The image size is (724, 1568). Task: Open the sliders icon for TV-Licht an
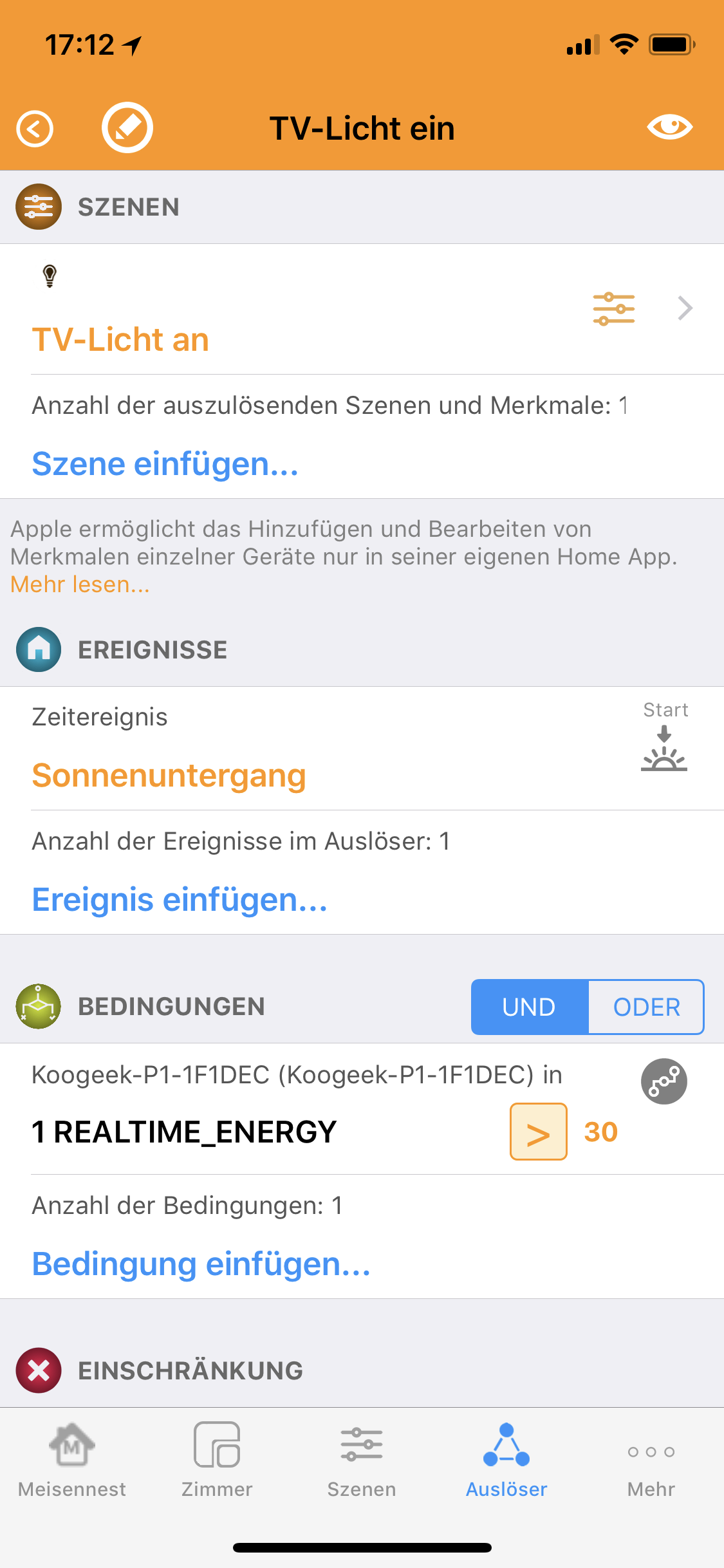pos(613,309)
